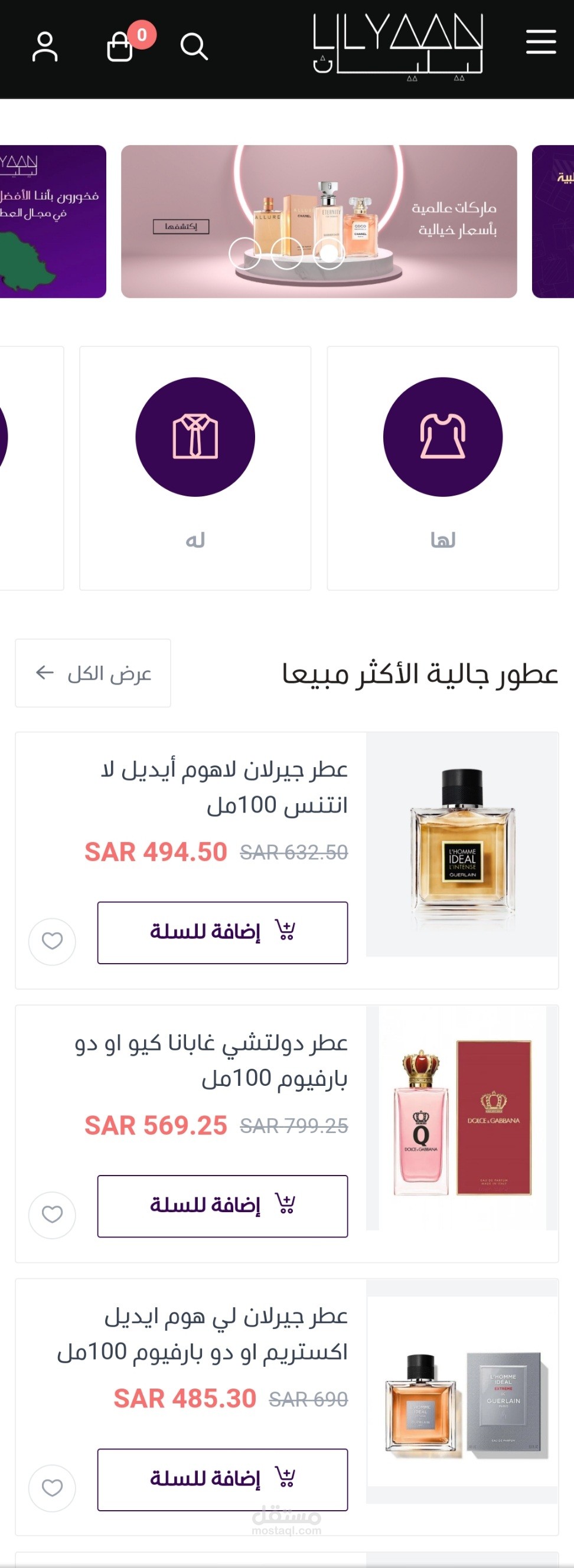This screenshot has height=1568, width=574.
Task: Tap the إكتشفها button on the perfume banner
Action: coord(181,227)
